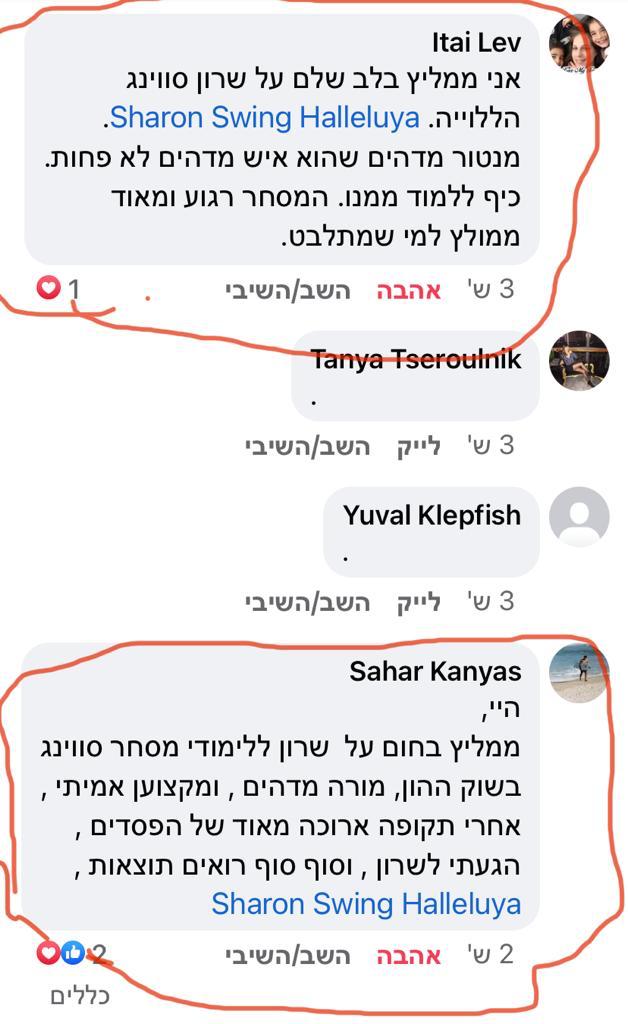Reply to Itai Lev's comment
628x1024 pixels.
[288, 290]
